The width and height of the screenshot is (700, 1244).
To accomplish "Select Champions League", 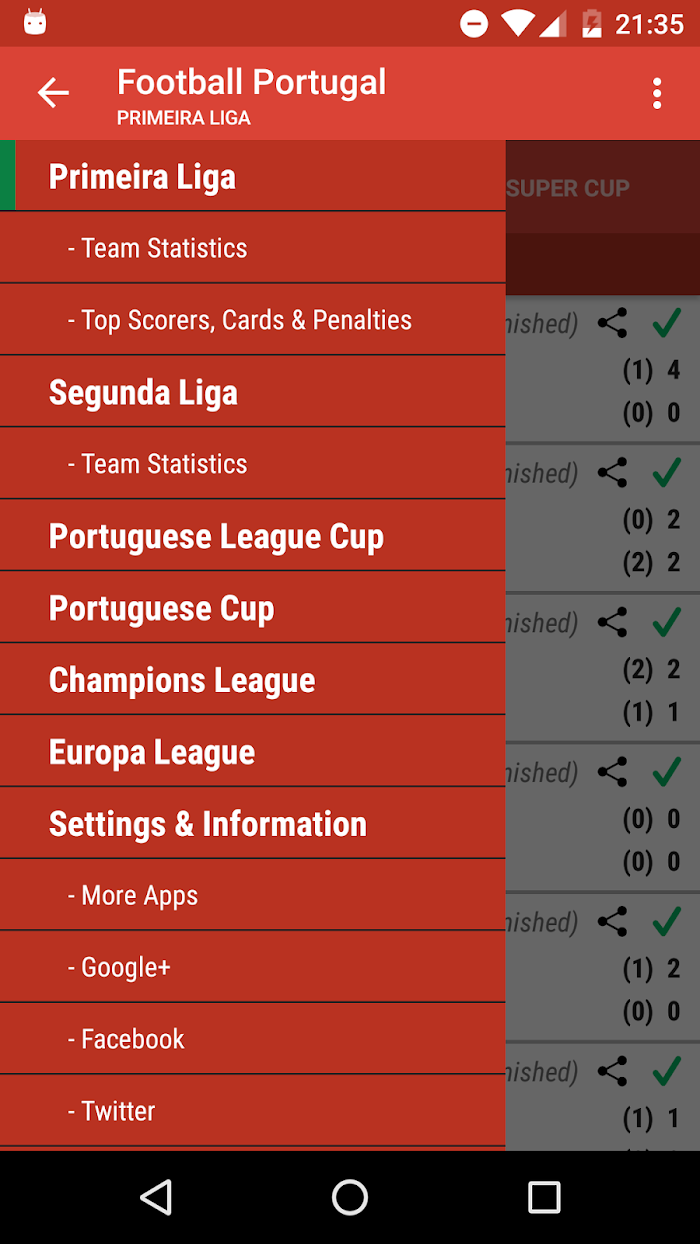I will [182, 681].
